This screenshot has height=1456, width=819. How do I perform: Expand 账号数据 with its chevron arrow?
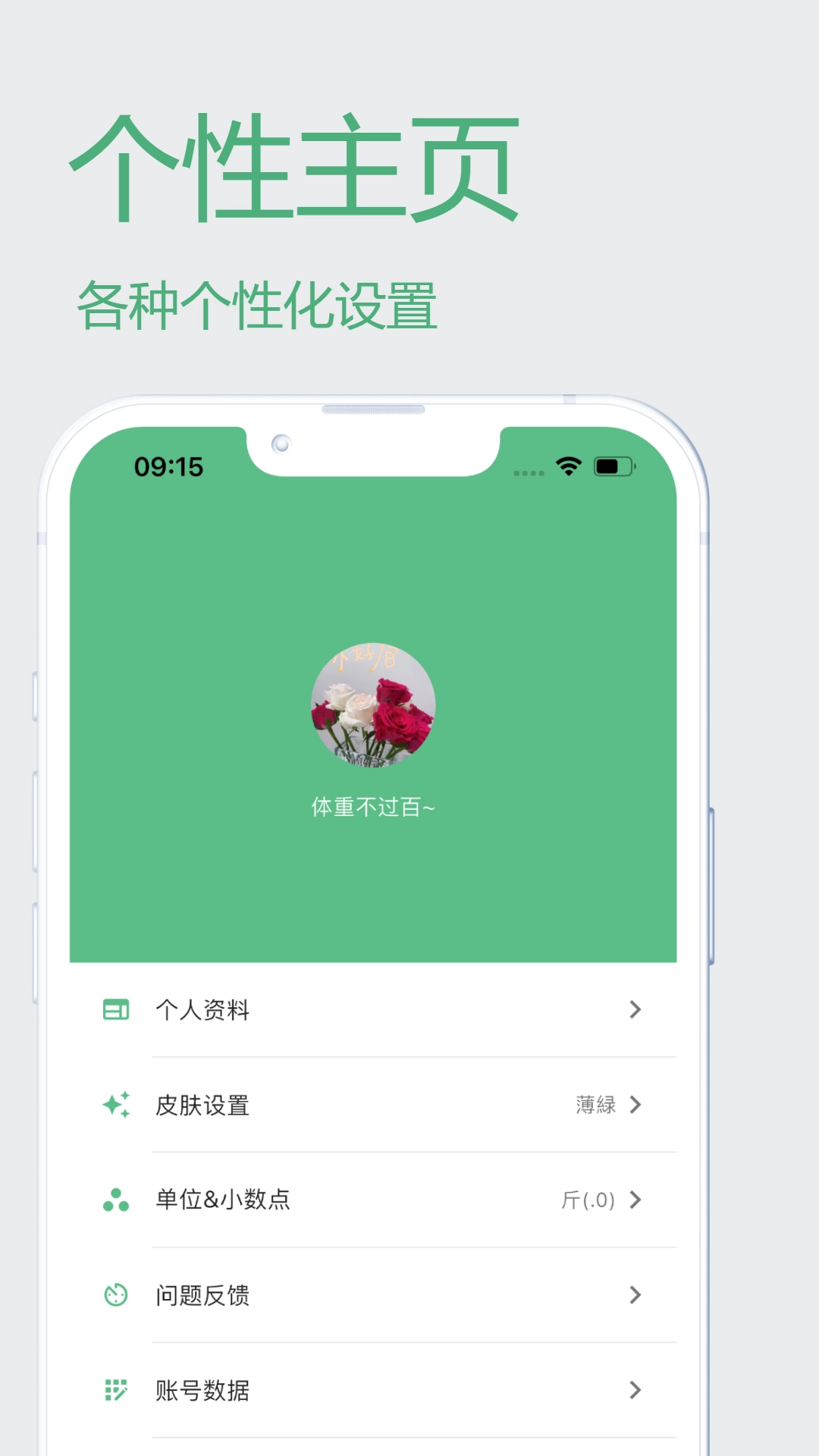pos(635,1391)
